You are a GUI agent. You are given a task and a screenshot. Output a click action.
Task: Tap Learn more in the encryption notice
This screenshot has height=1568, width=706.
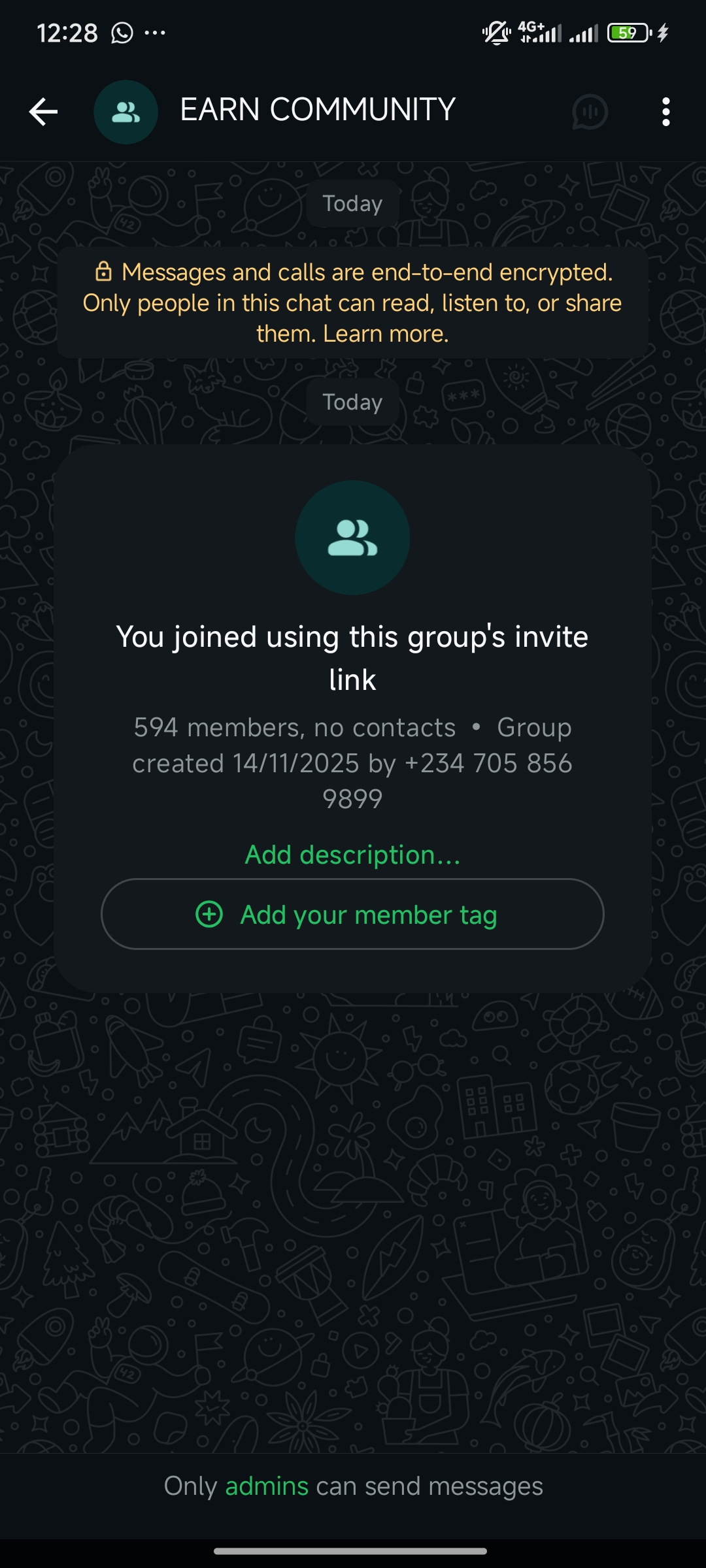click(386, 334)
